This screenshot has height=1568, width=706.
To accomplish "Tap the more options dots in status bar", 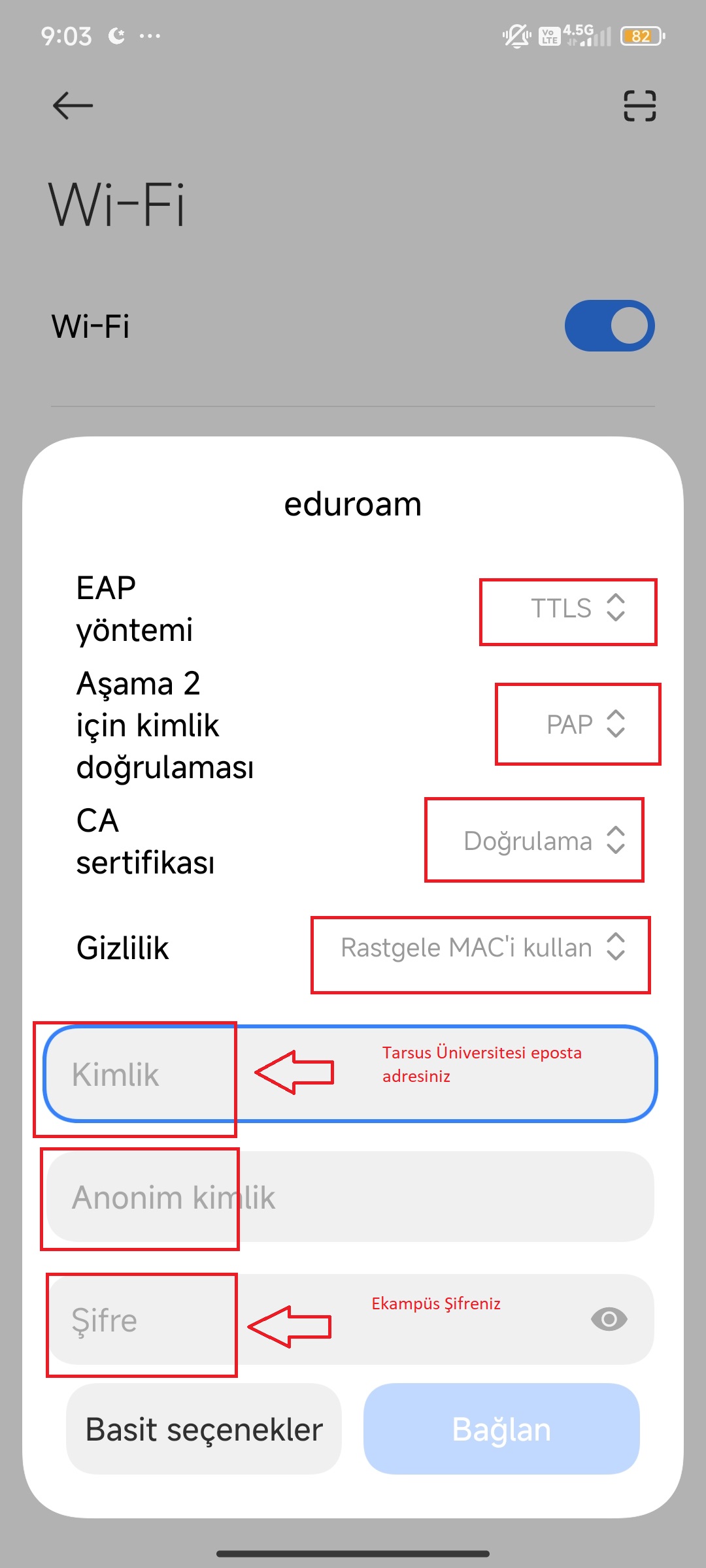I will pos(149,37).
